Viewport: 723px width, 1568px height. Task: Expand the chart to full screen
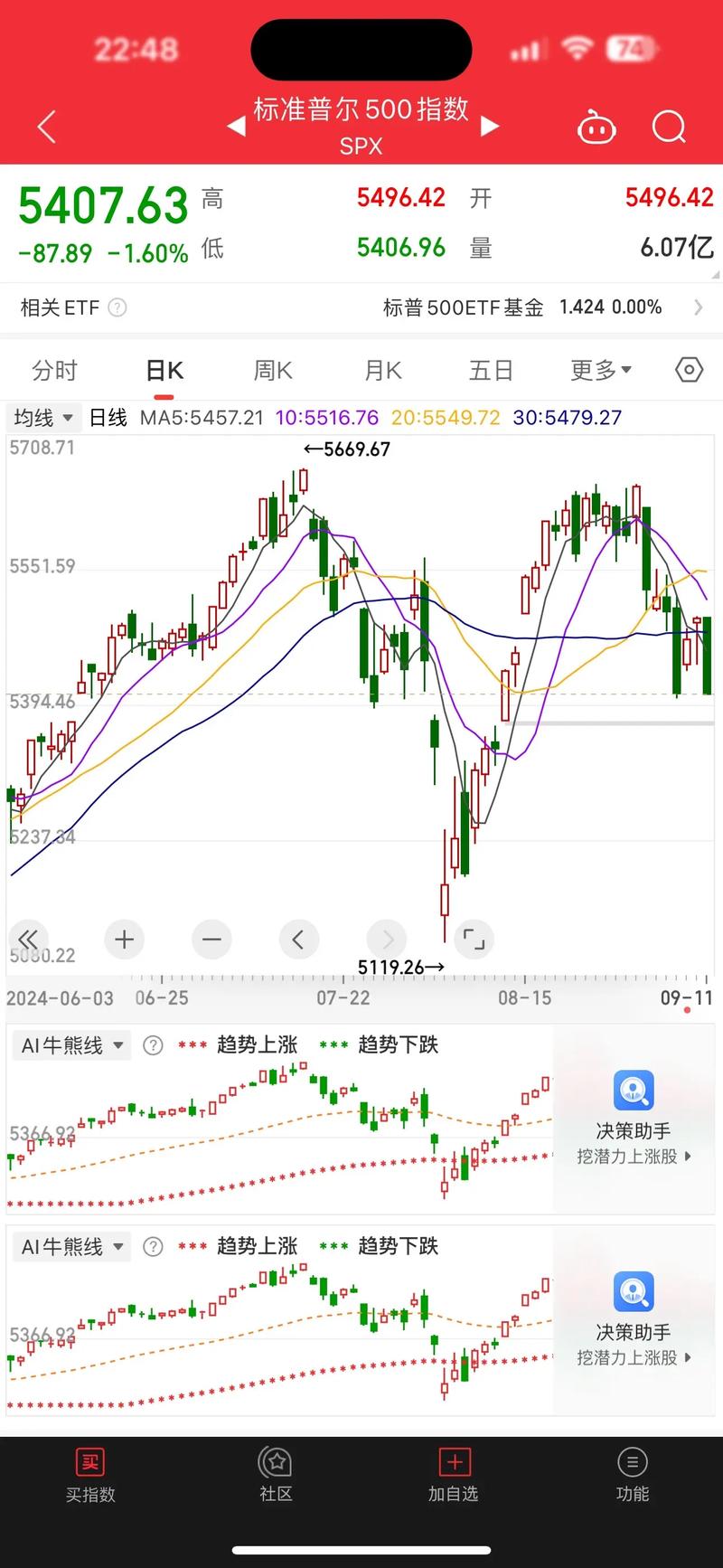pos(474,940)
